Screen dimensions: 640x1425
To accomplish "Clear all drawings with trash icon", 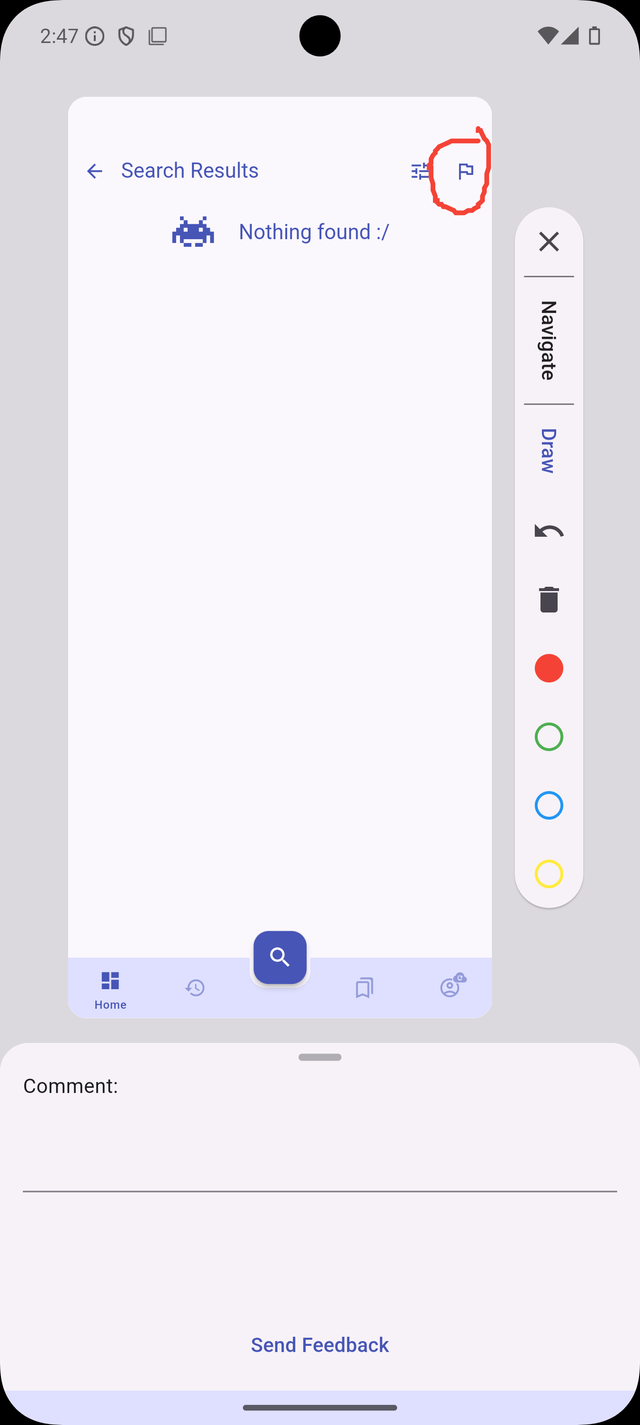I will pyautogui.click(x=548, y=599).
